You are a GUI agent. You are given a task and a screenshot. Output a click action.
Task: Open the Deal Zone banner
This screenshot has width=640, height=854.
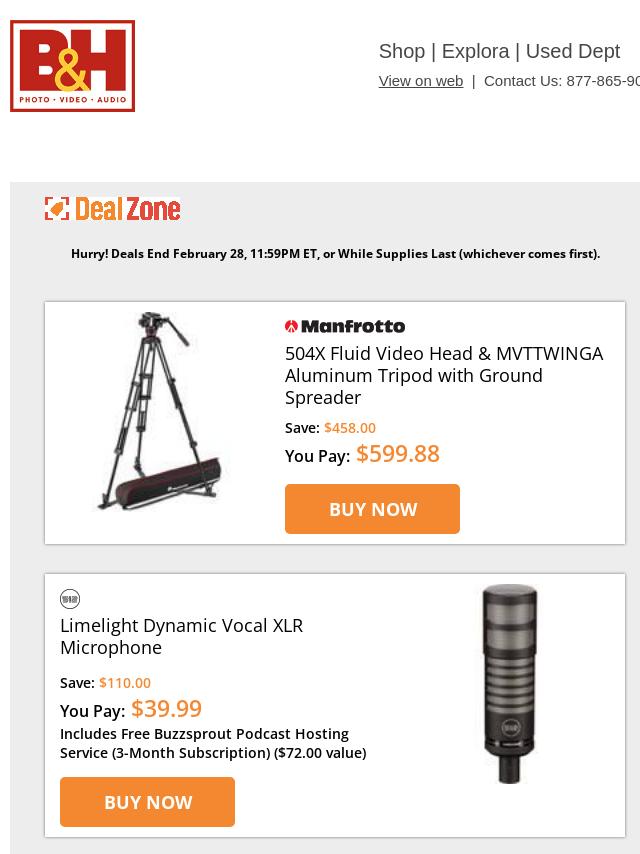(113, 209)
